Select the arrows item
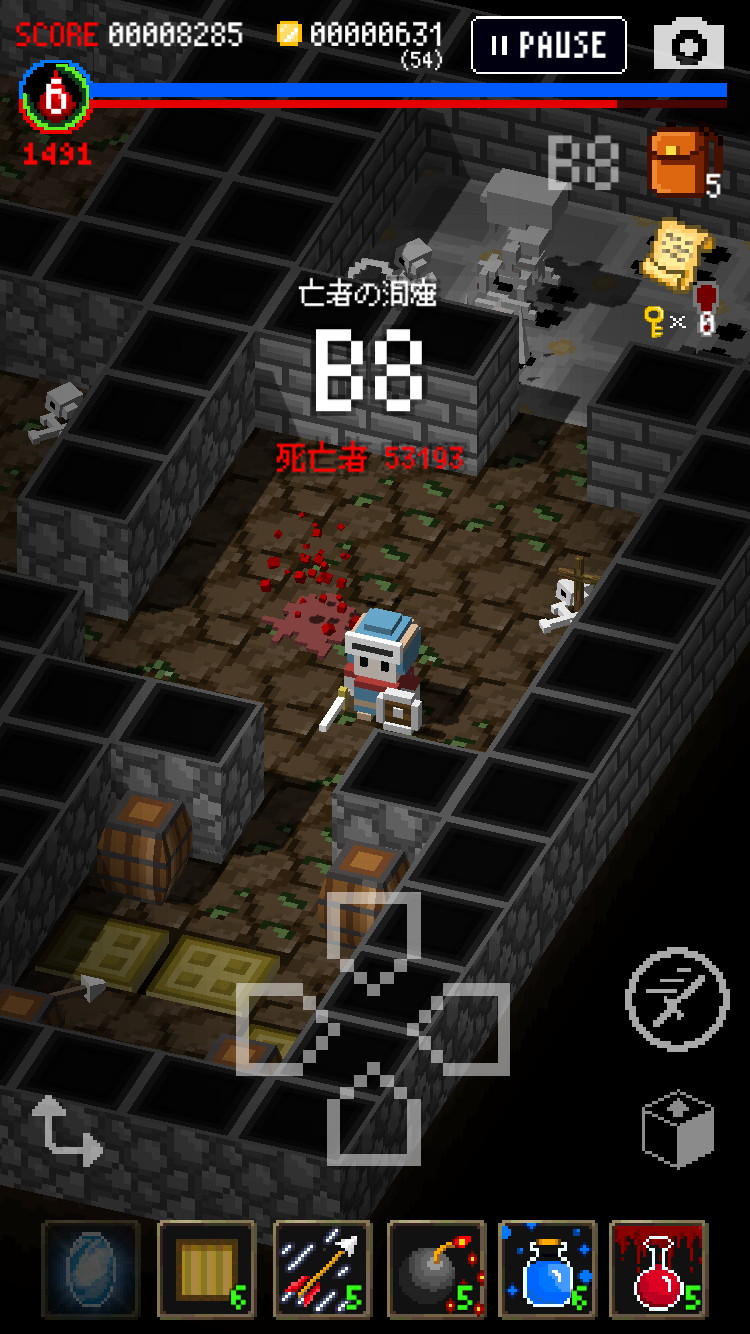750x1334 pixels. click(321, 1269)
